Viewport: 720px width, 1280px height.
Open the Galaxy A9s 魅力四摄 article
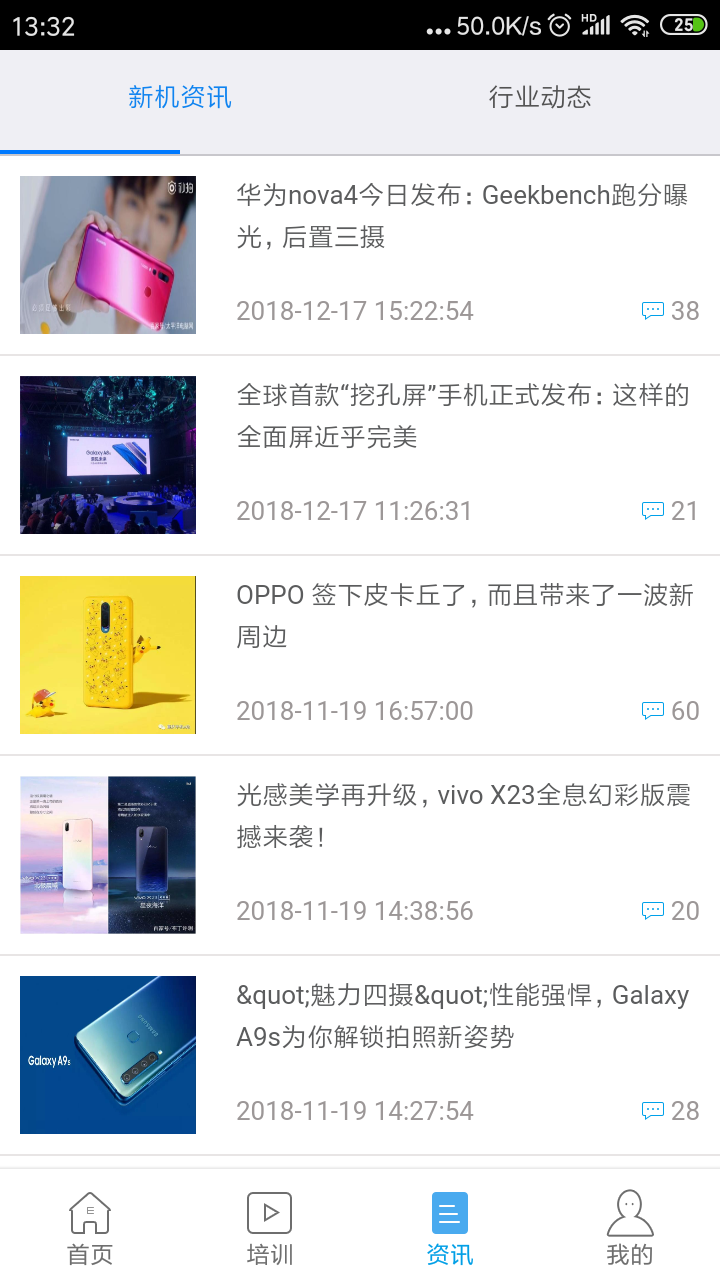[x=462, y=1016]
